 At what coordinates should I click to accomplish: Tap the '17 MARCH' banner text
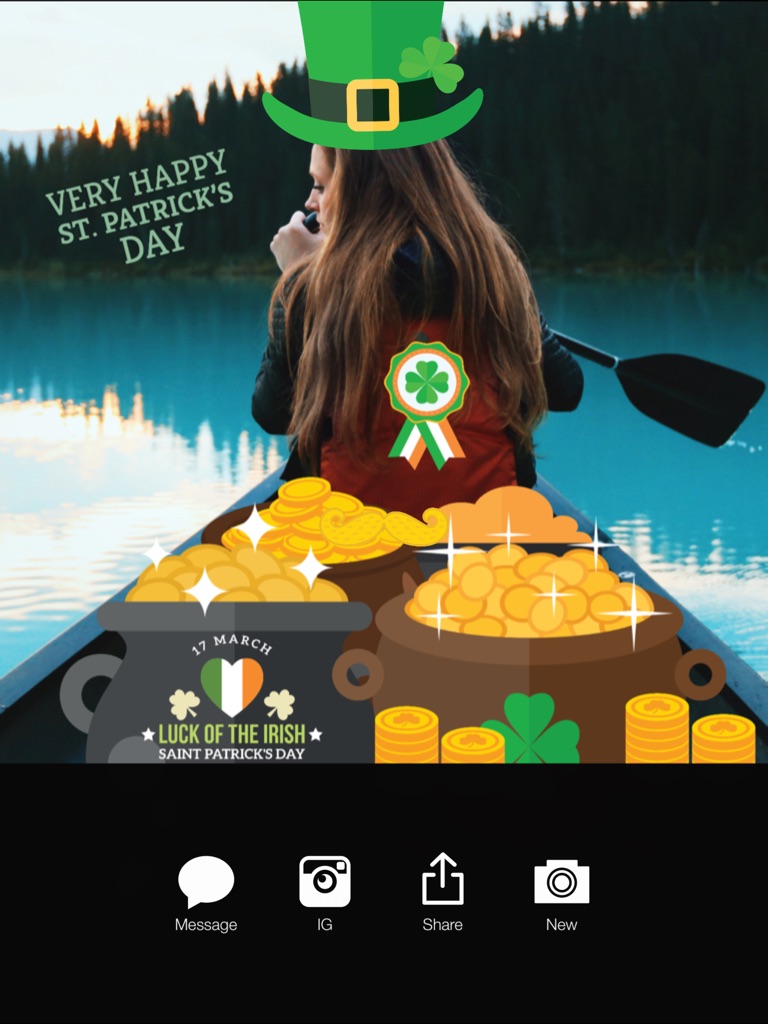click(233, 642)
